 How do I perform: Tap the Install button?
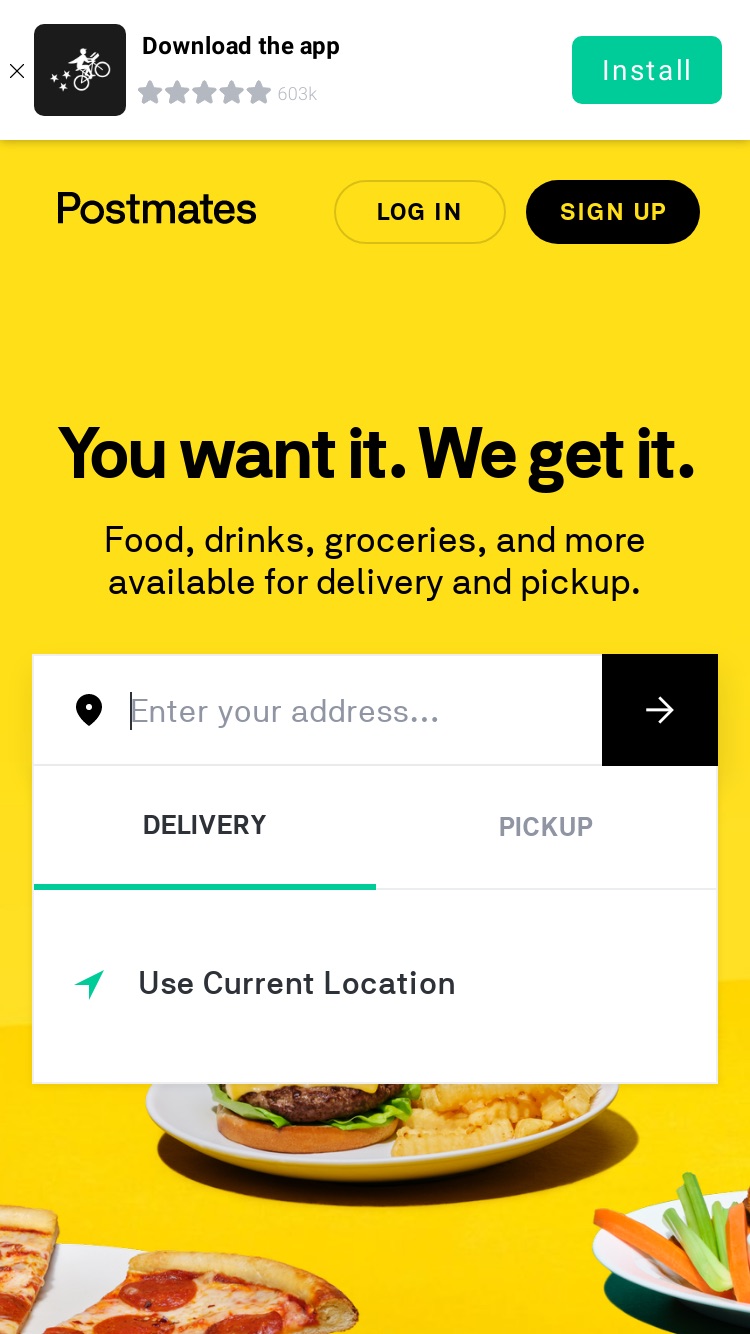pyautogui.click(x=647, y=70)
